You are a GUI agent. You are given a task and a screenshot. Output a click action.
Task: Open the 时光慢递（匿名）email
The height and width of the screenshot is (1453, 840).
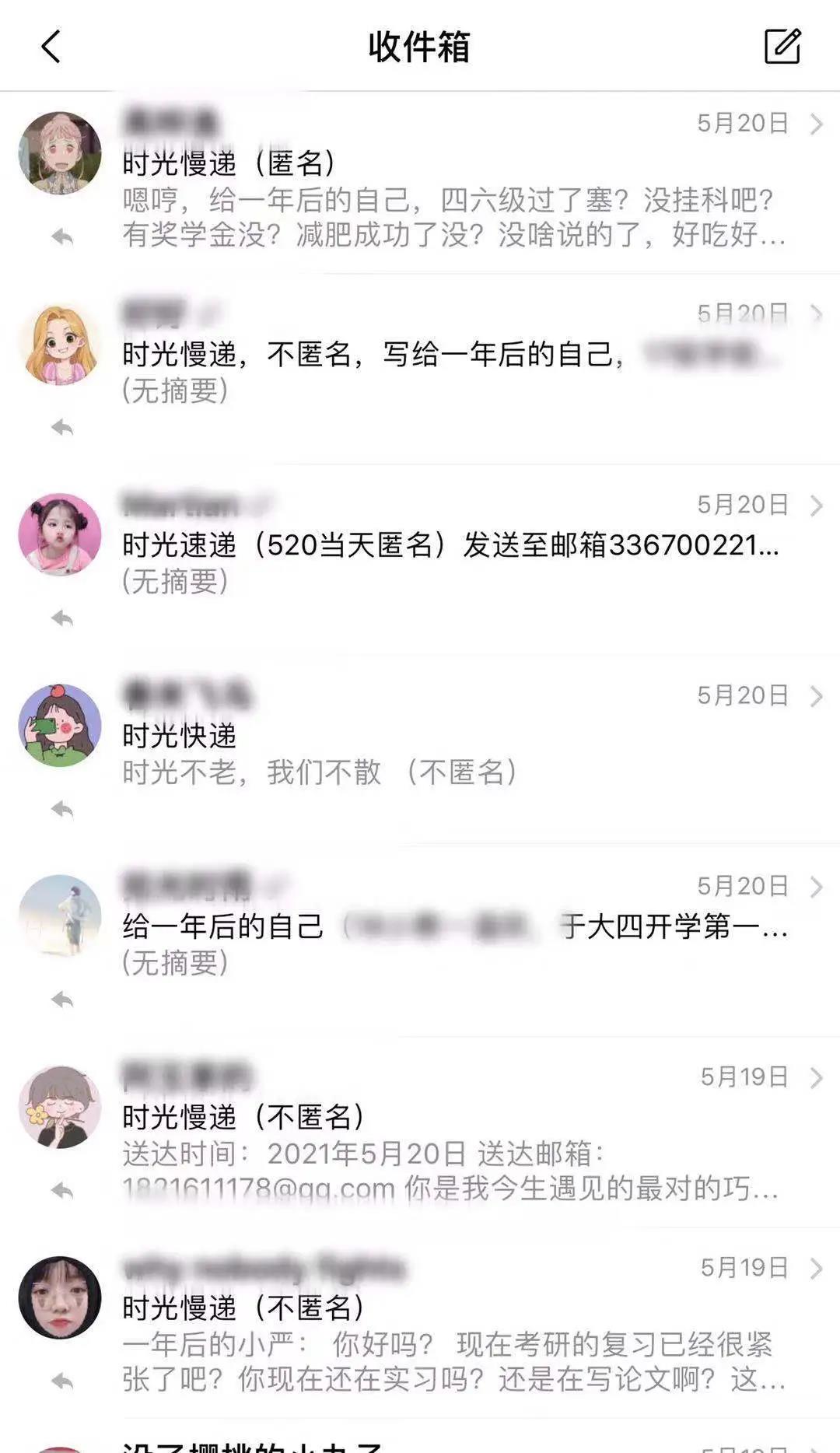[x=451, y=183]
